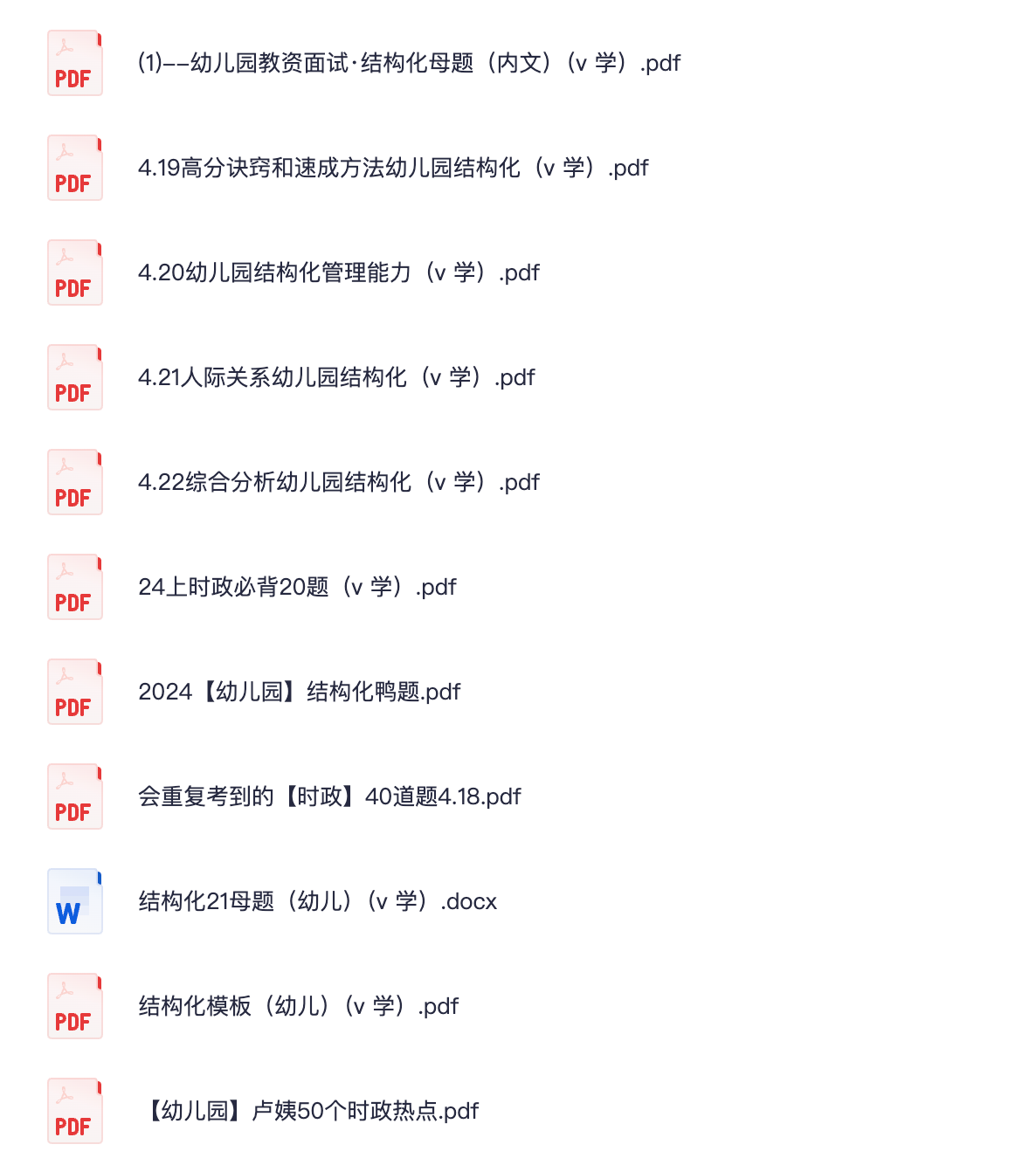Viewport: 1036px width, 1172px height.
Task: Select 会重复考到的【时政】40道题4.18 file
Action: click(x=329, y=796)
